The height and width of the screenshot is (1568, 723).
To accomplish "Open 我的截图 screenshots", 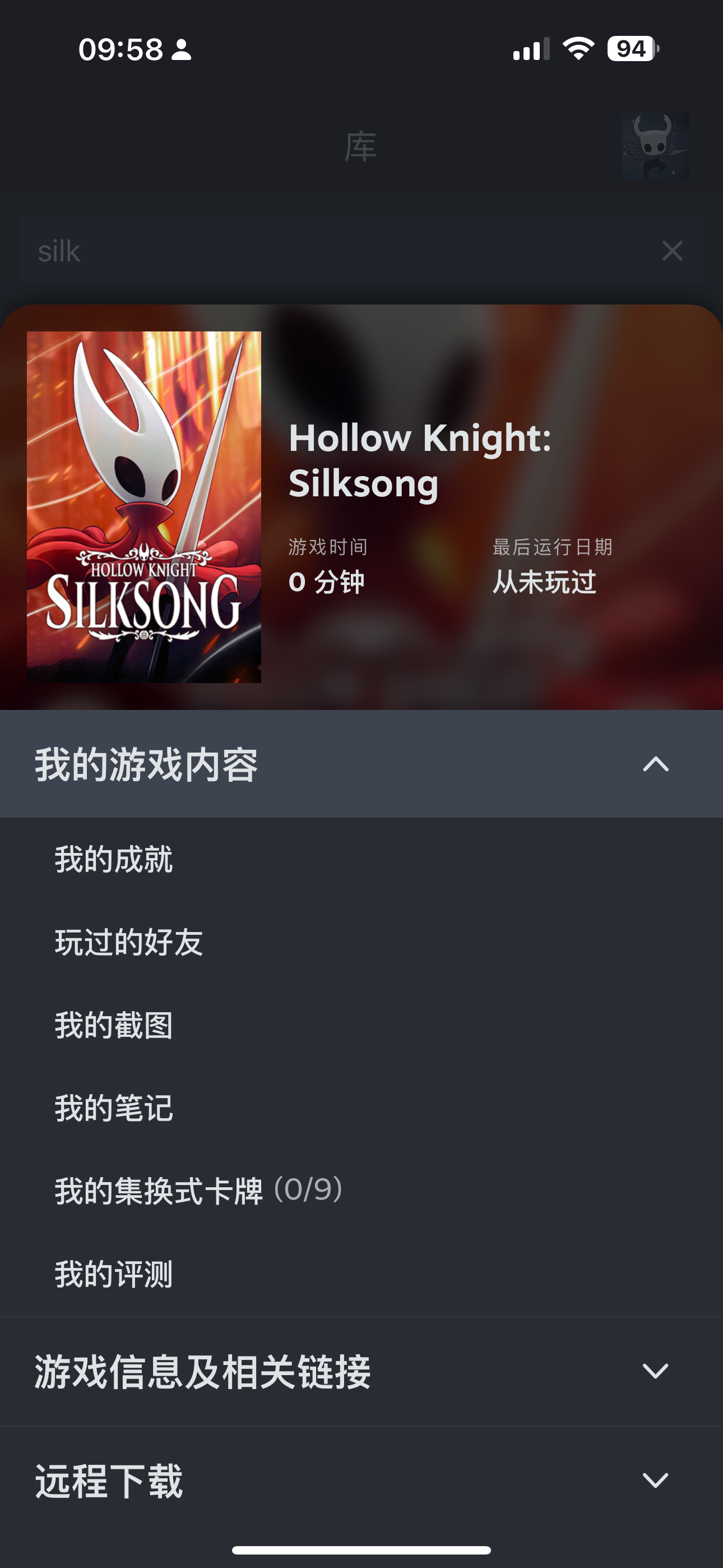I will [x=114, y=1025].
